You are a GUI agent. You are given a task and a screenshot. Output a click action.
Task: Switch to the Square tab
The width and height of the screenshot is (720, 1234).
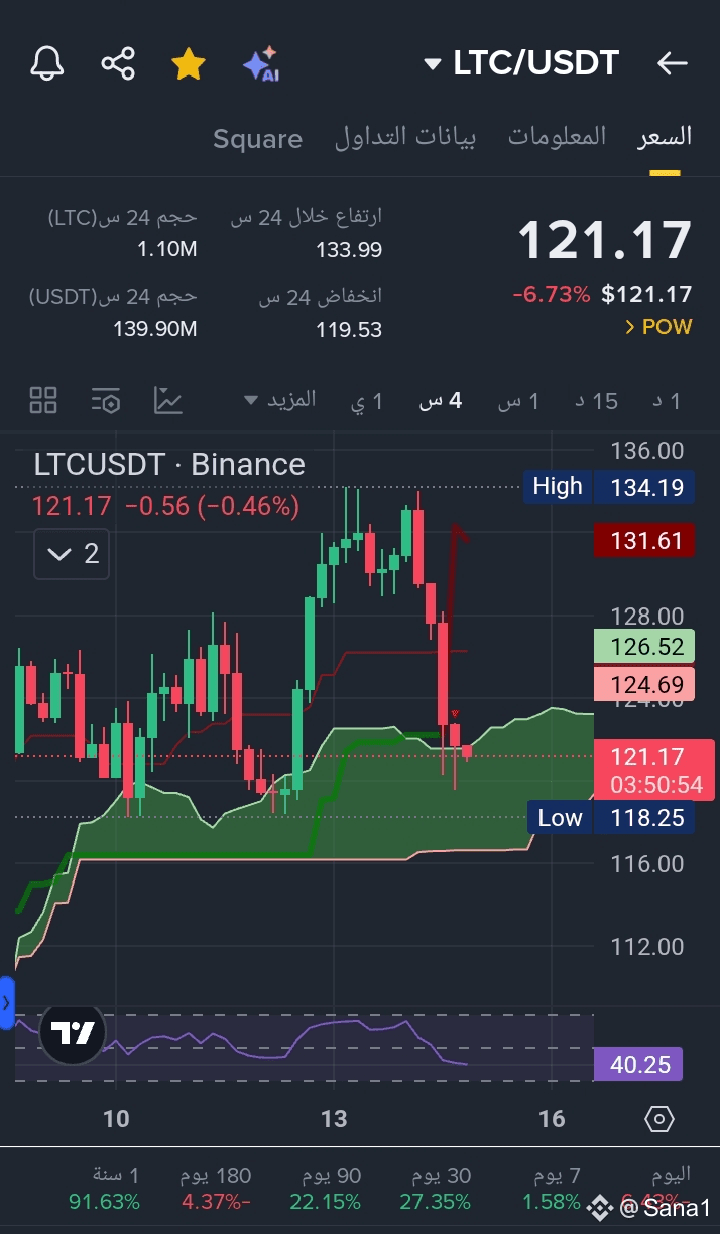coord(258,139)
